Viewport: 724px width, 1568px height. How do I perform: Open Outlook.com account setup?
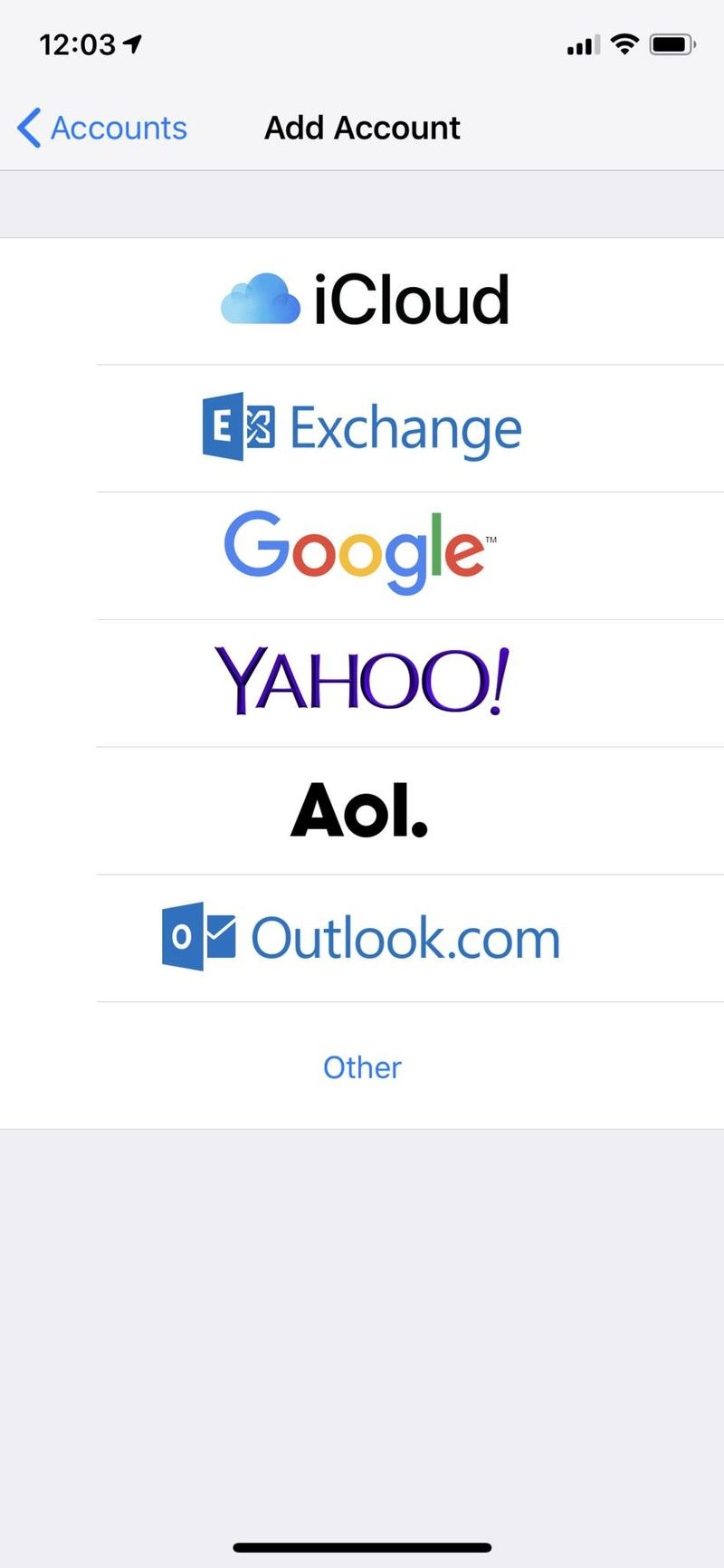362,937
